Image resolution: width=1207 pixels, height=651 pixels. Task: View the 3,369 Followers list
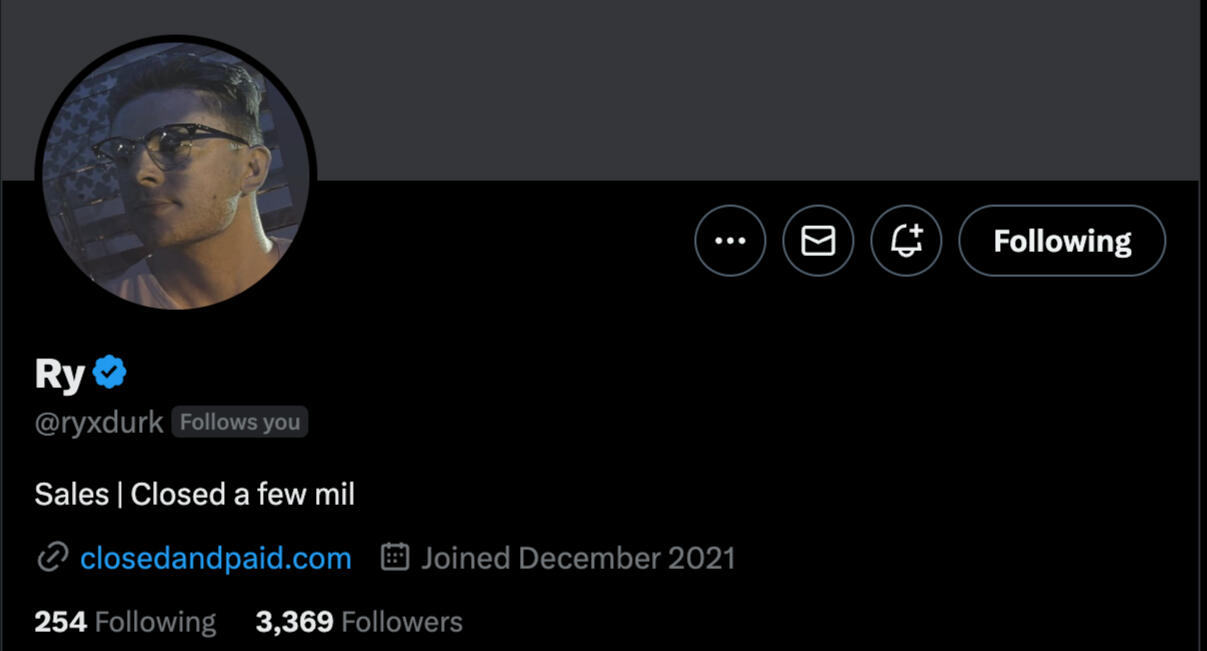coord(359,622)
